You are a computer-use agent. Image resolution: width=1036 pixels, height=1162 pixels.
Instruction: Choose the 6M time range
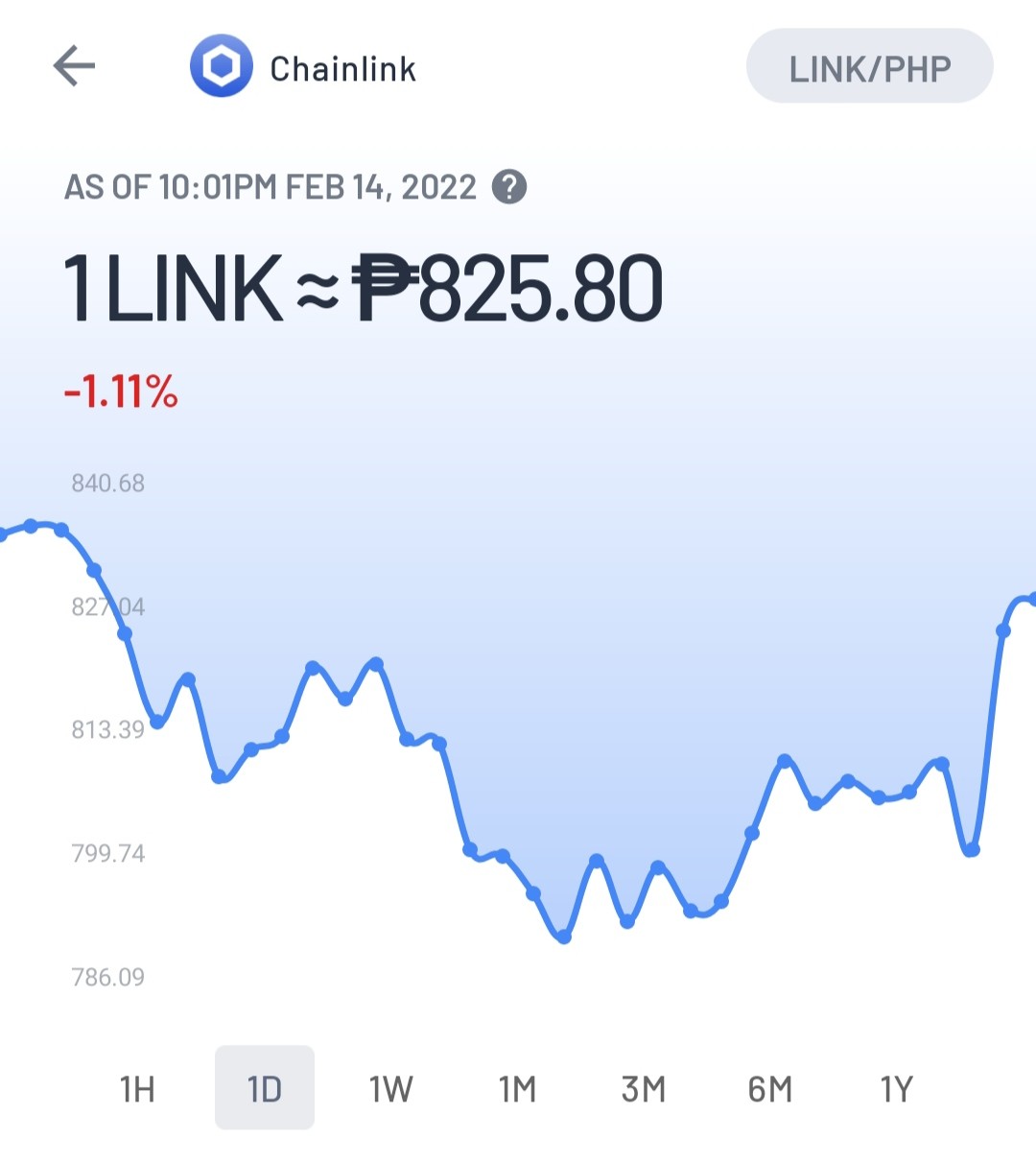point(770,1089)
